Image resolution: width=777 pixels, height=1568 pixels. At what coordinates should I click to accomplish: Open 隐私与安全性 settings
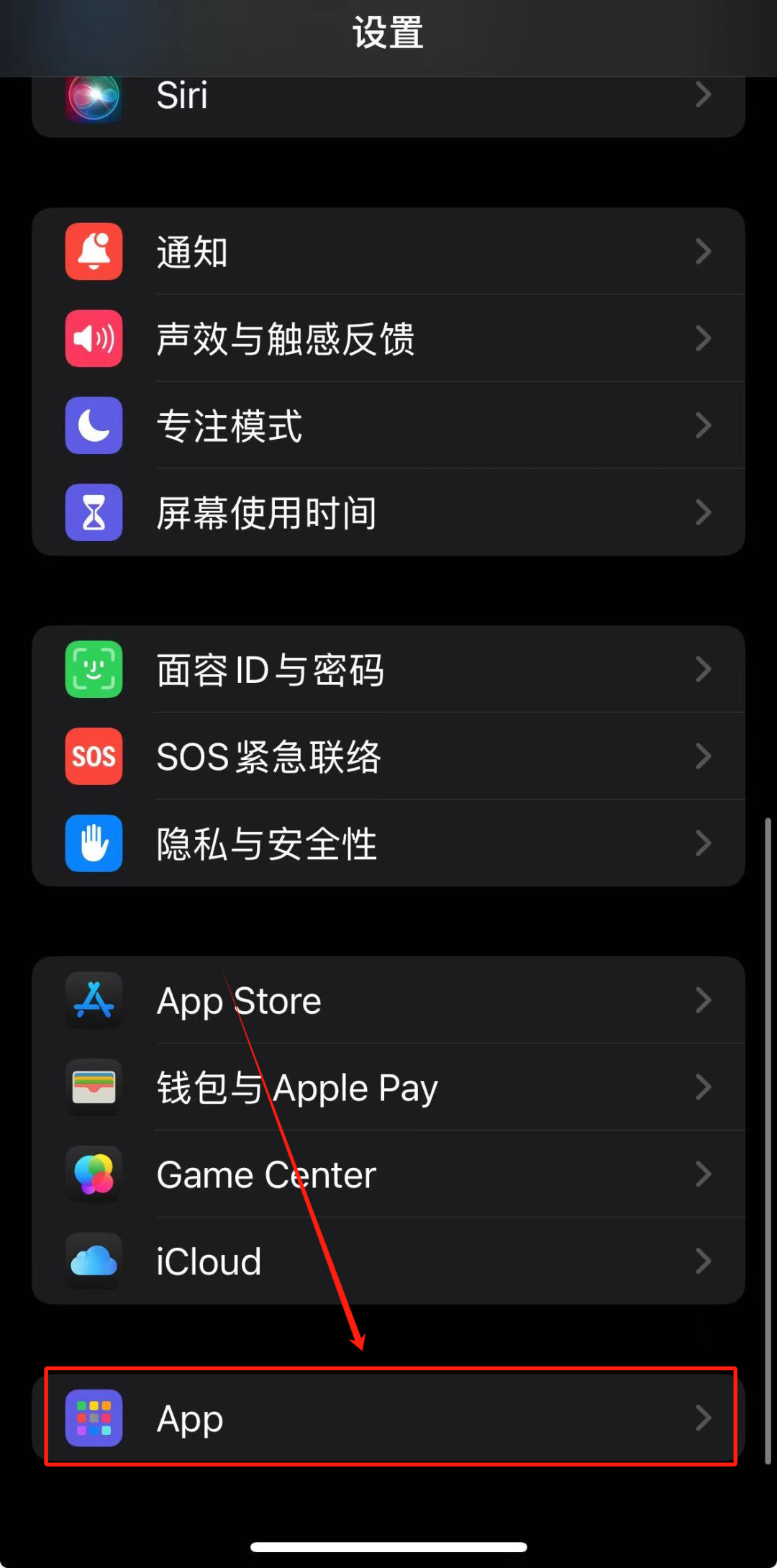click(x=388, y=843)
